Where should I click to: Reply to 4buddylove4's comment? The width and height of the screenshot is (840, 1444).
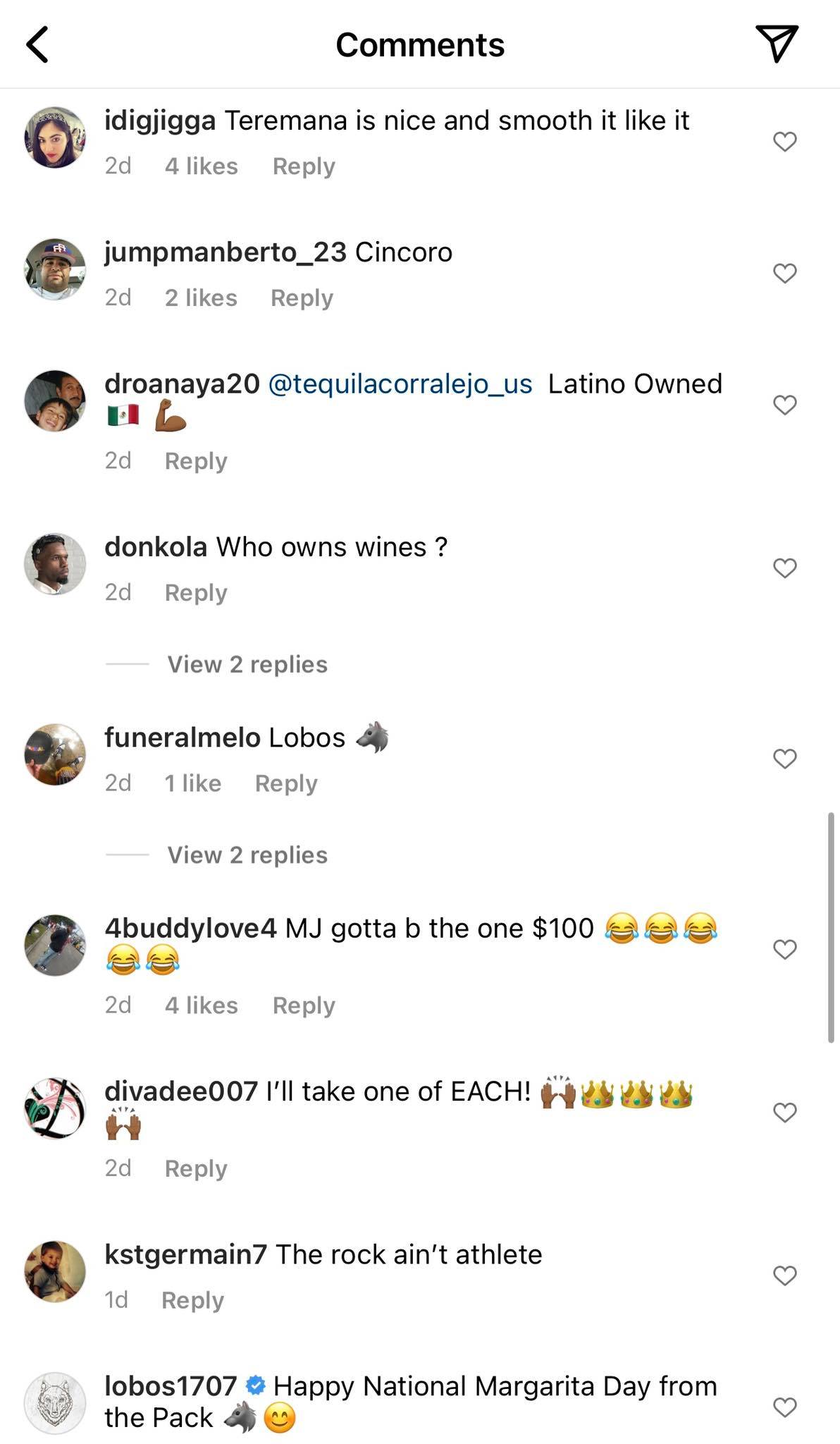point(304,1005)
